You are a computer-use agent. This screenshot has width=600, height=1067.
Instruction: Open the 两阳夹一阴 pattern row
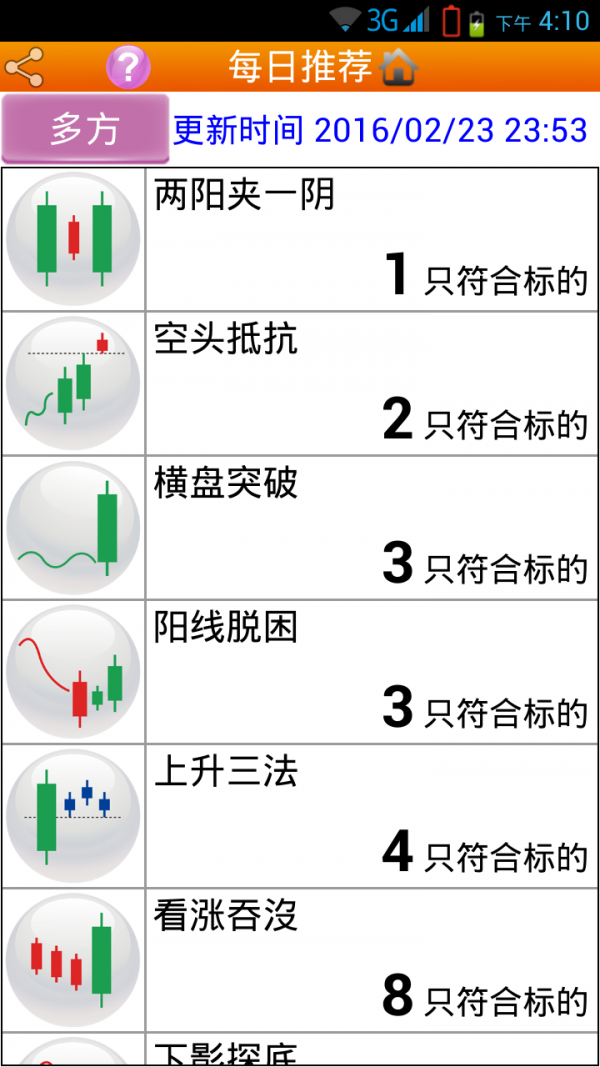click(x=300, y=239)
